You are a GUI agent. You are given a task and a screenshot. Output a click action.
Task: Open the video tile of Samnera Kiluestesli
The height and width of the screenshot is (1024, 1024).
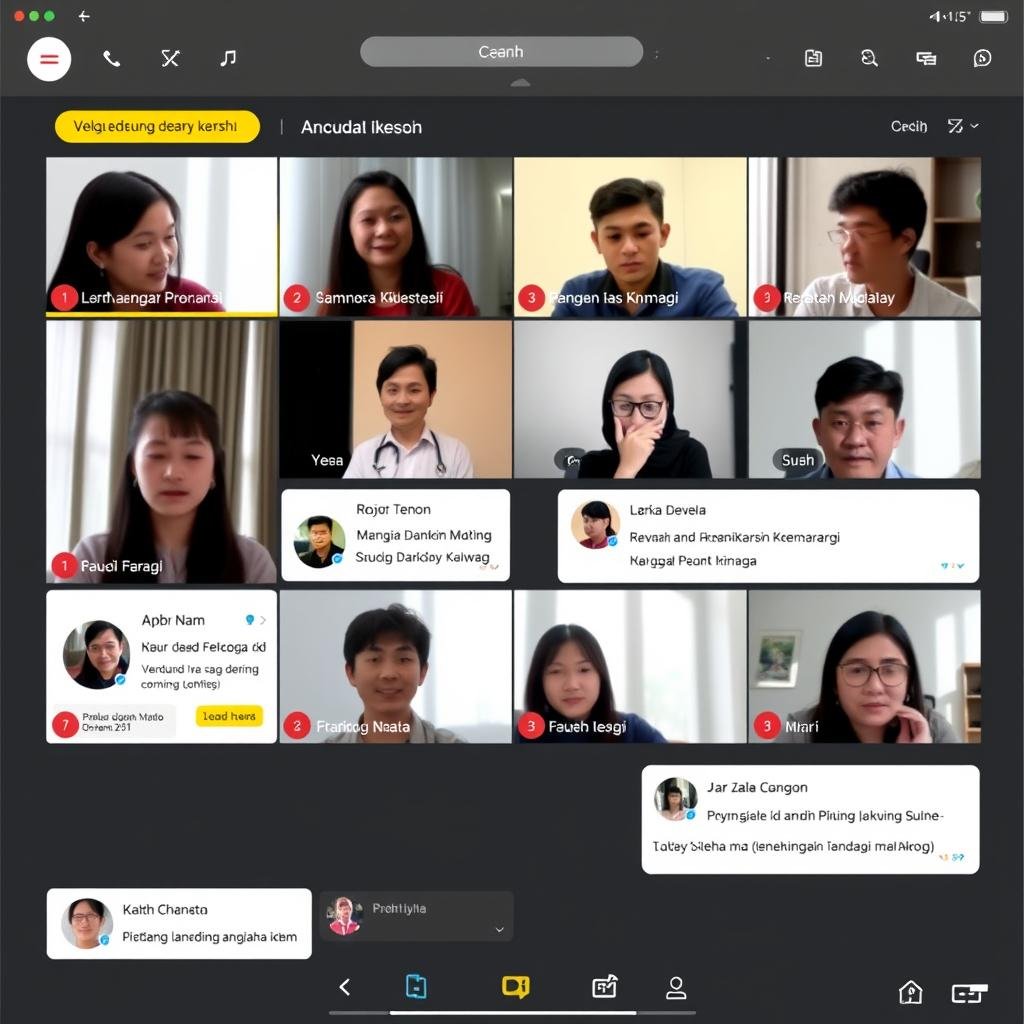click(x=395, y=237)
